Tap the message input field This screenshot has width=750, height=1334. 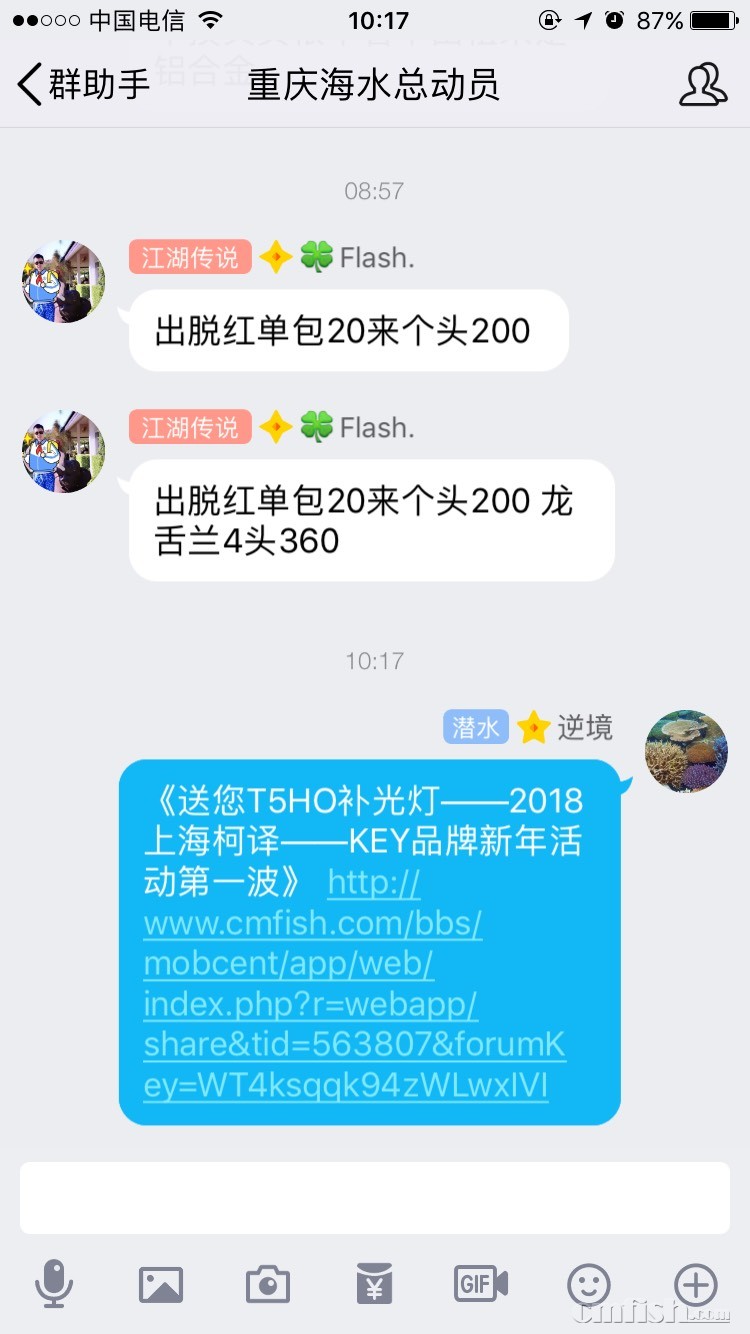375,1197
